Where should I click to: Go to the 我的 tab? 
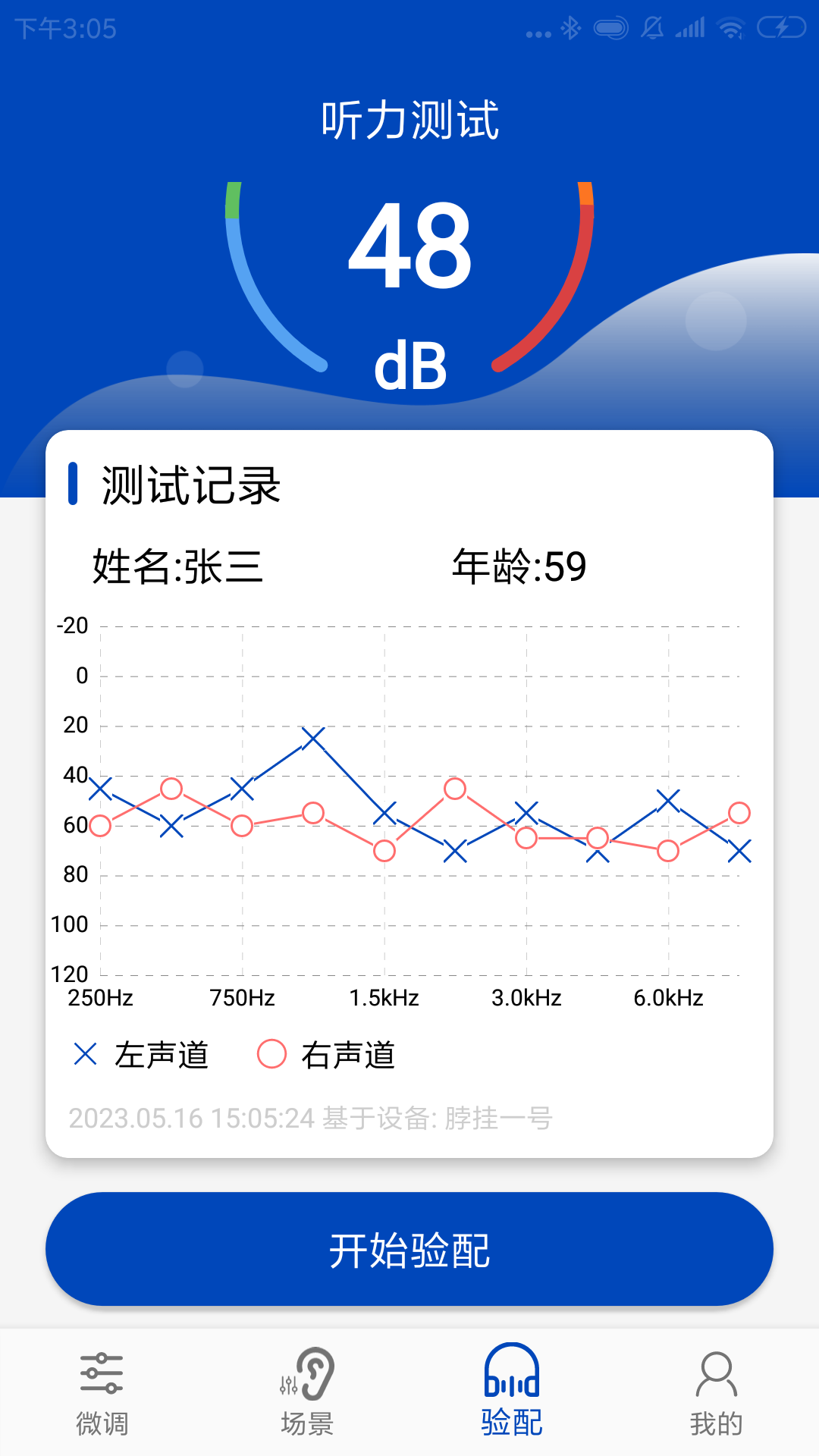(716, 1392)
